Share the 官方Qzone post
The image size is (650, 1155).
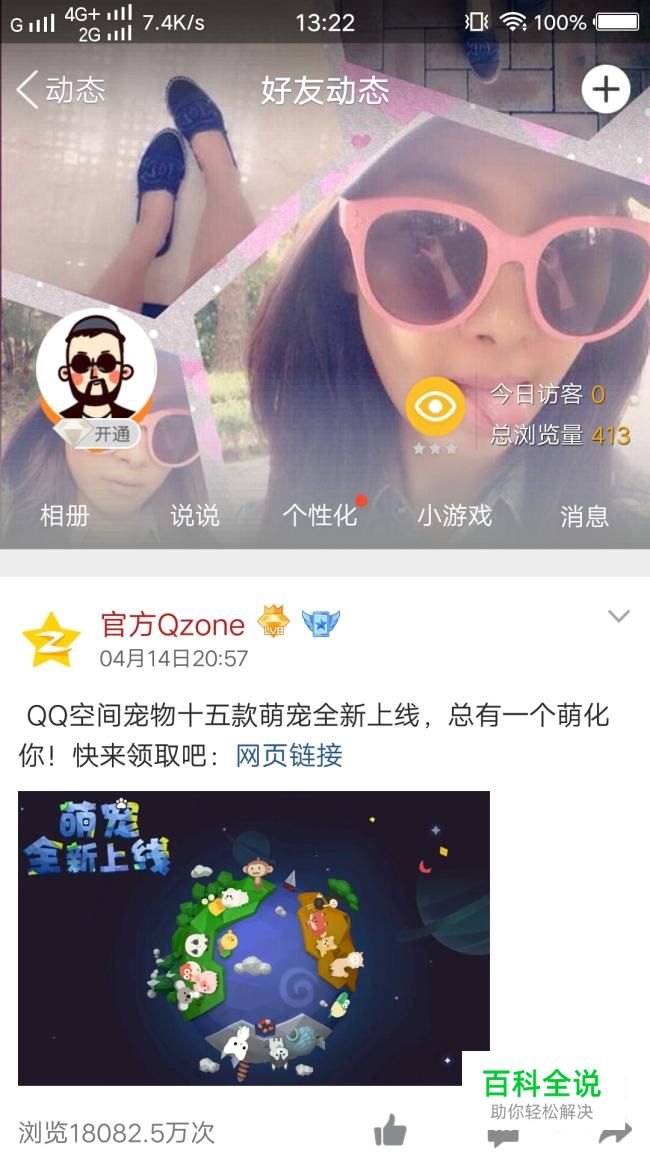(616, 1132)
